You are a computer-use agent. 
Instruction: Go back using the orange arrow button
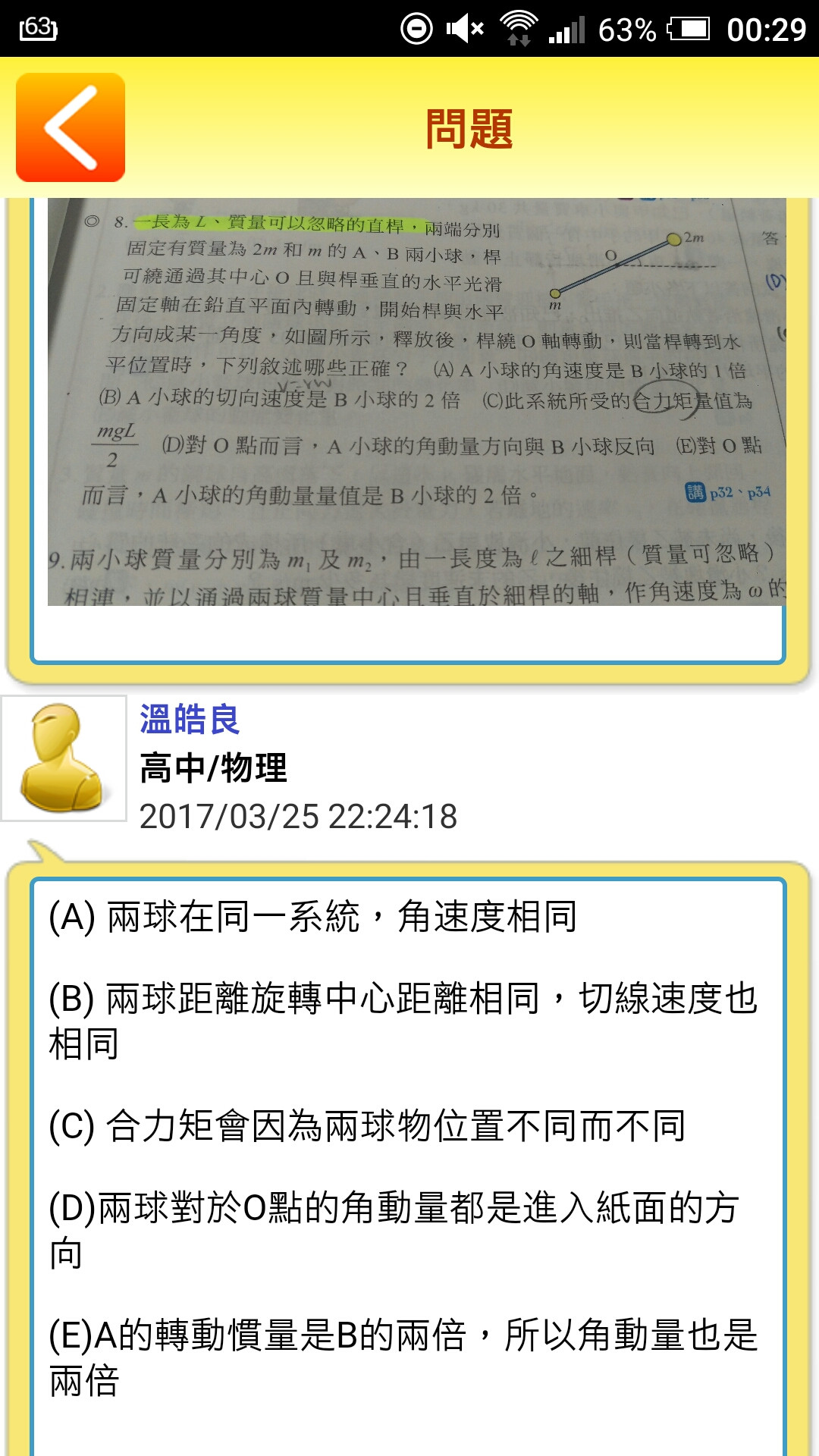click(71, 127)
